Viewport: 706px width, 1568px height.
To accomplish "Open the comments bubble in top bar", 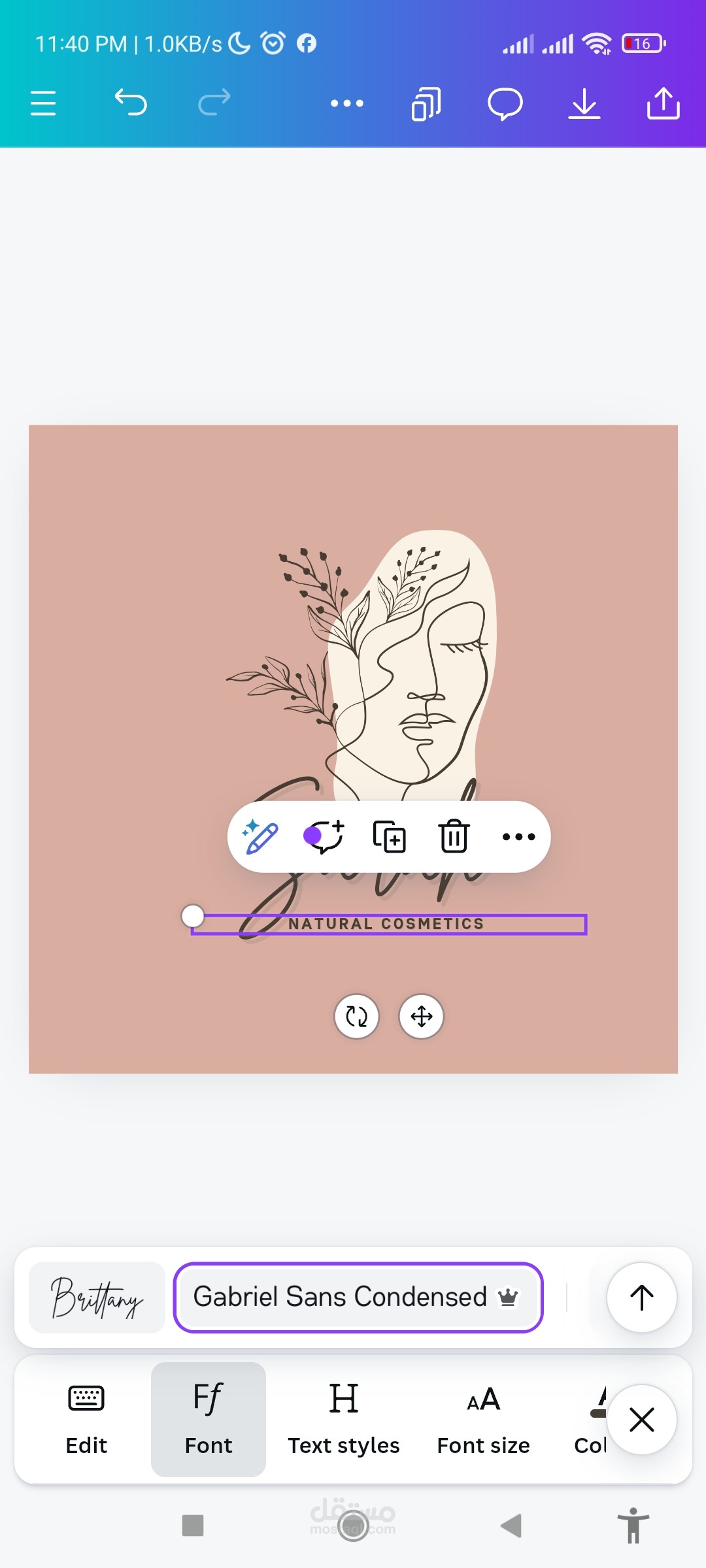I will click(x=505, y=104).
